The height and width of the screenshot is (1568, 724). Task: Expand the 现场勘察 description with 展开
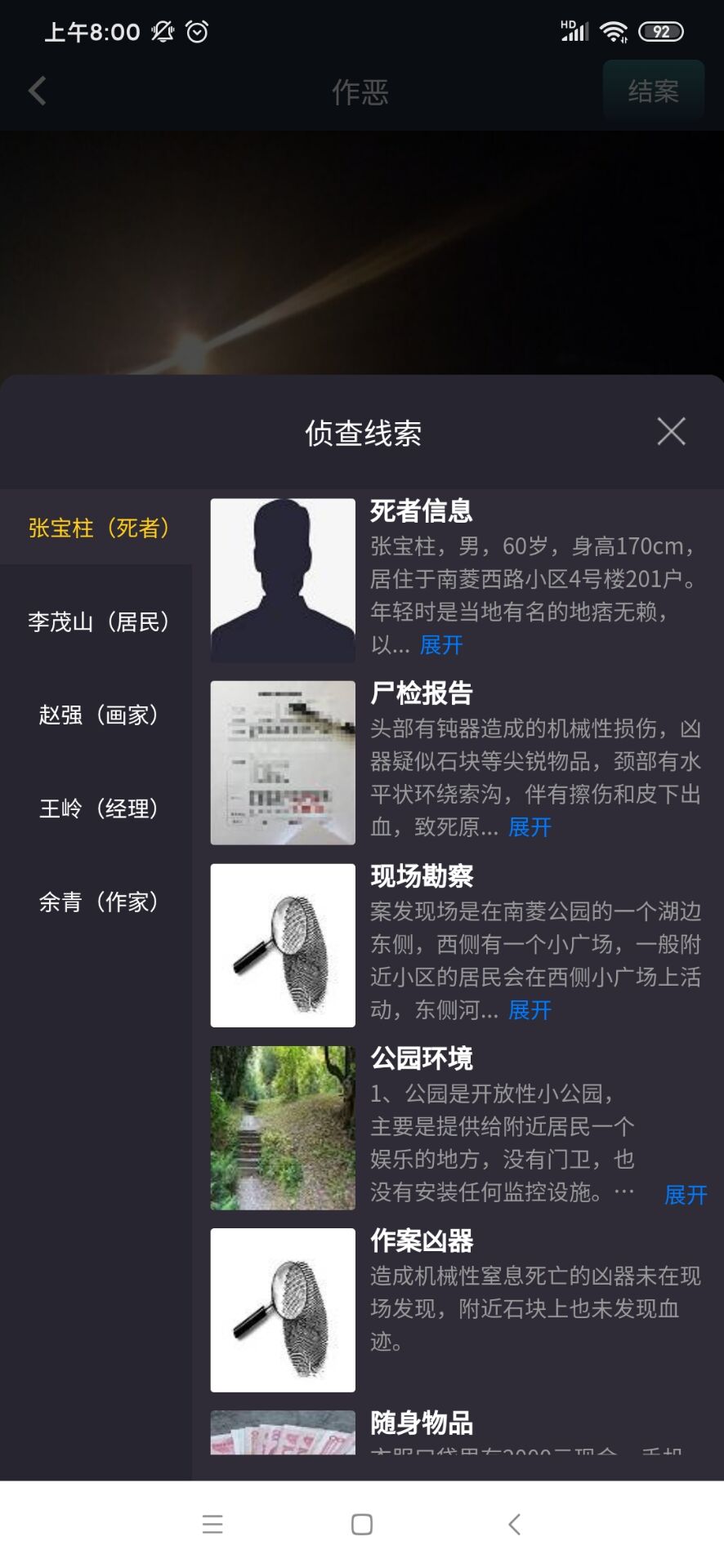pyautogui.click(x=528, y=1011)
